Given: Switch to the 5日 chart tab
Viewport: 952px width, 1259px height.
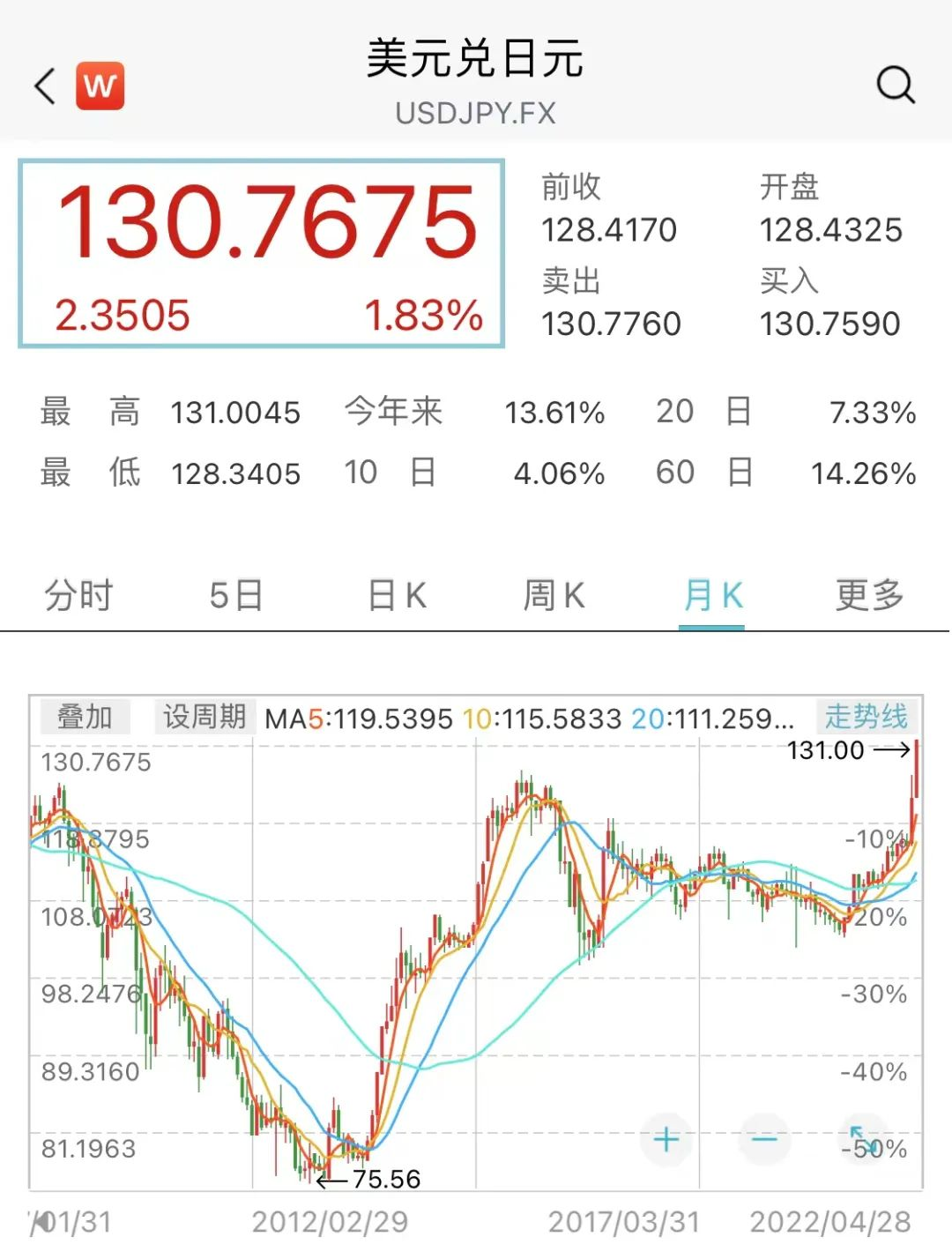Looking at the screenshot, I should pyautogui.click(x=236, y=596).
